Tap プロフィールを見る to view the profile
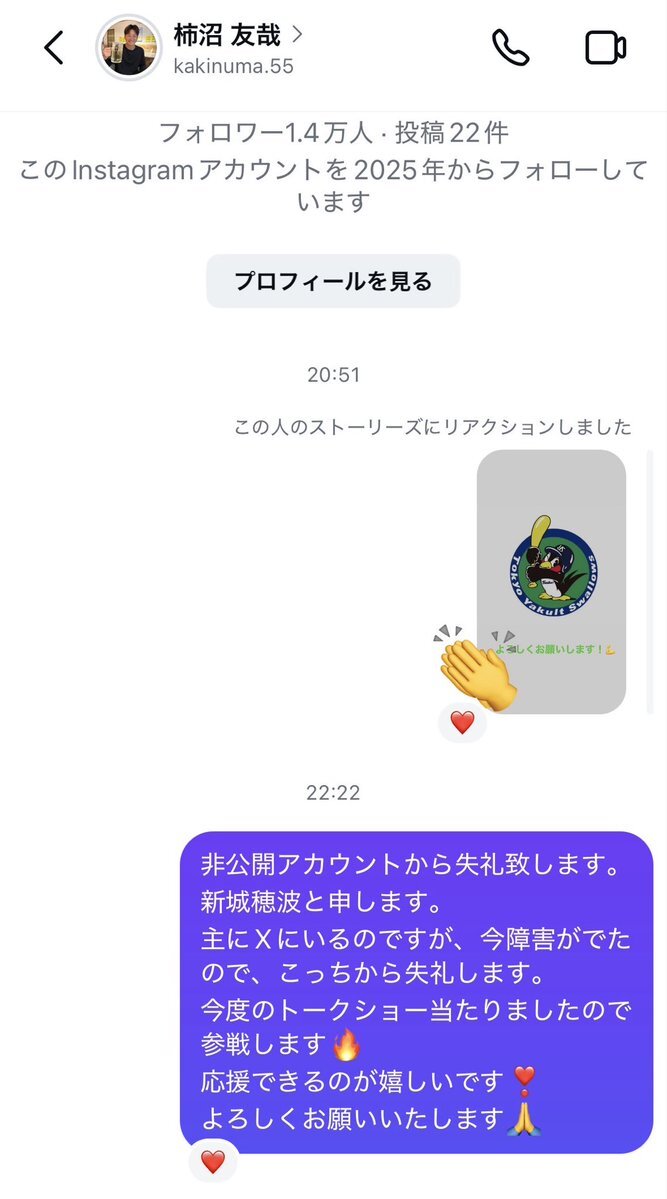The width and height of the screenshot is (667, 1199). pyautogui.click(x=333, y=281)
